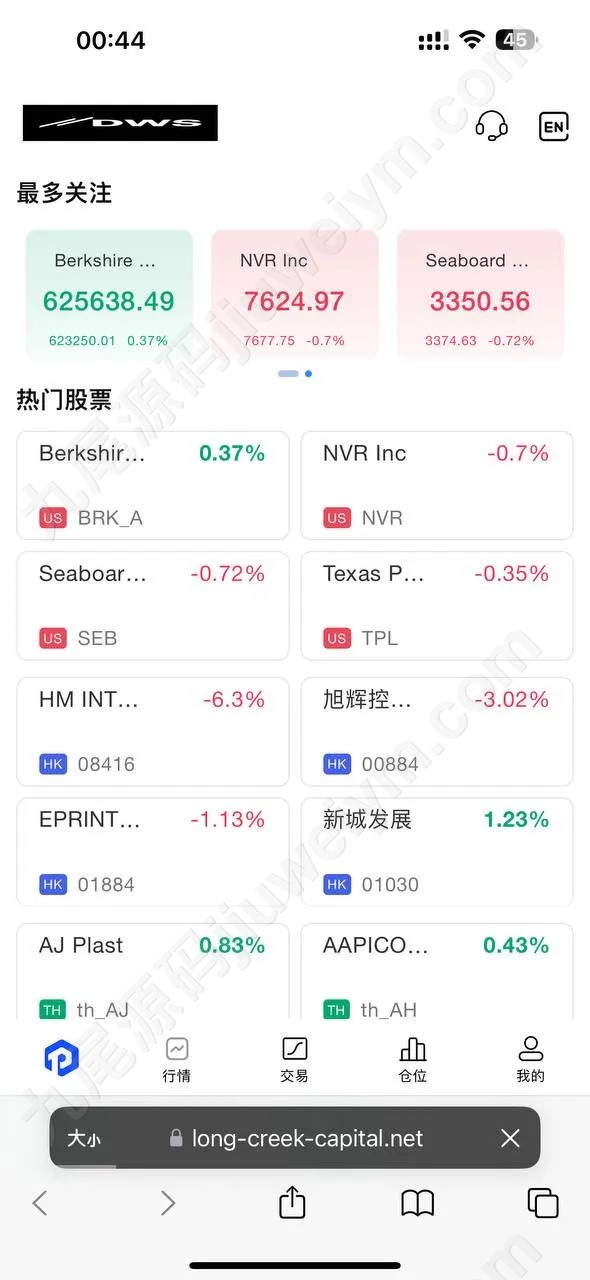The width and height of the screenshot is (590, 1280).
Task: Open the 仓位 tab
Action: [413, 1060]
